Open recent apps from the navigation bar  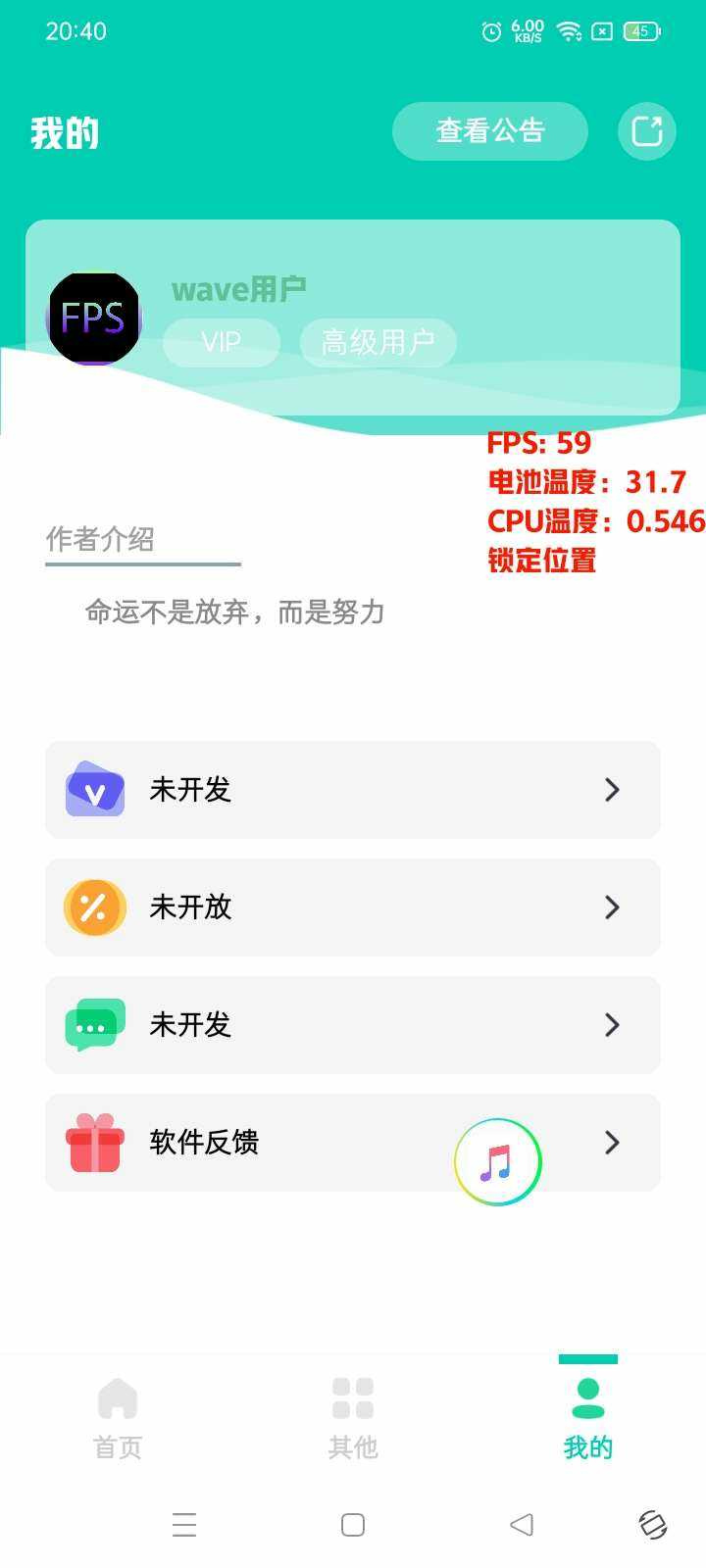point(184,1525)
